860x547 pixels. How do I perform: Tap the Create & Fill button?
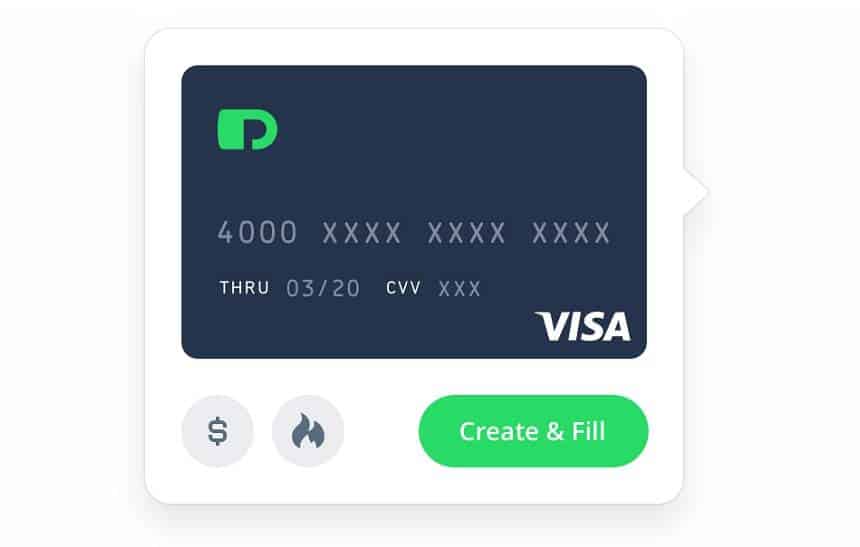tap(533, 431)
